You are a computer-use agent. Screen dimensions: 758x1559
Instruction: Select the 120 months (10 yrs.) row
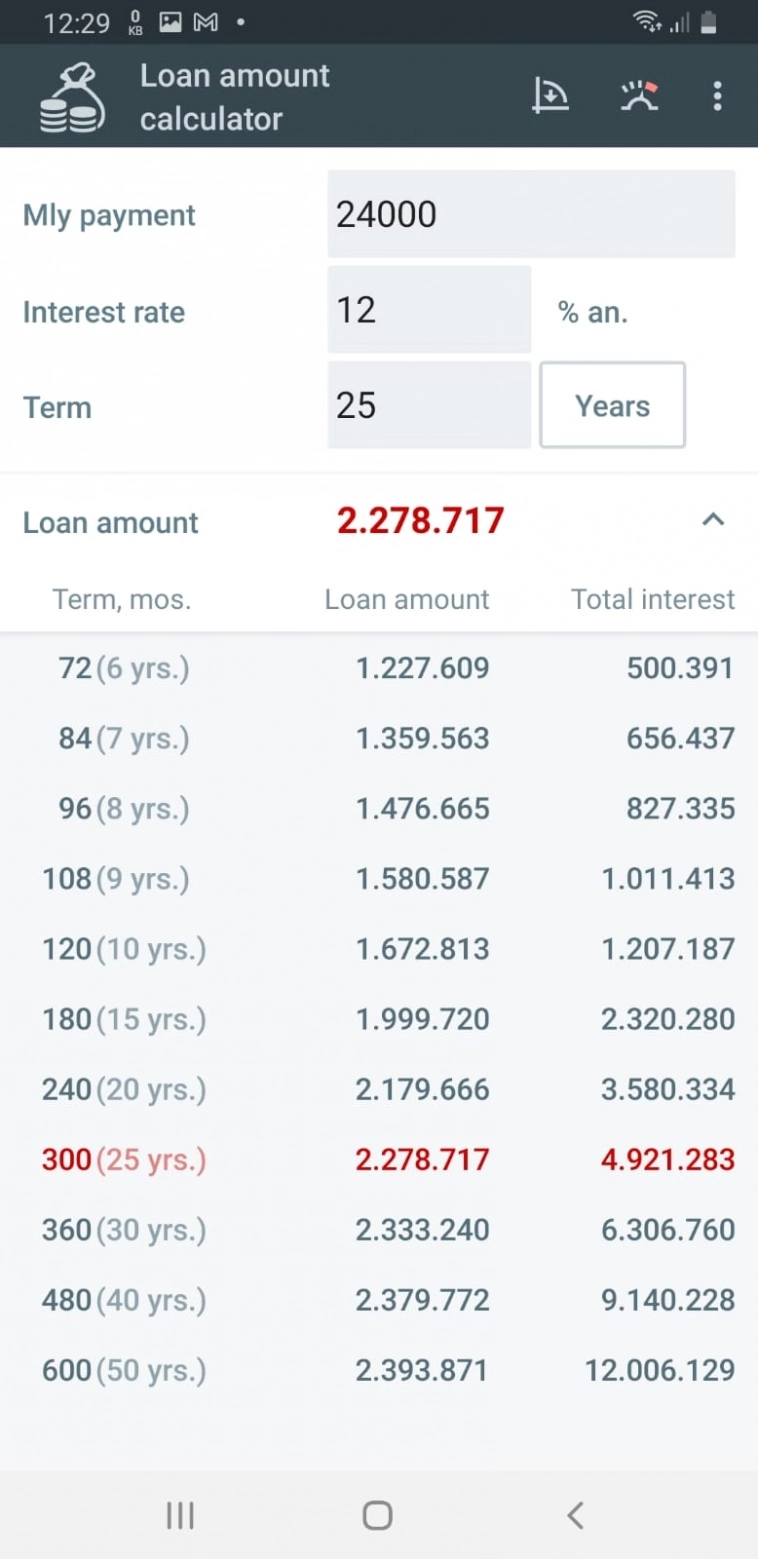[x=379, y=948]
